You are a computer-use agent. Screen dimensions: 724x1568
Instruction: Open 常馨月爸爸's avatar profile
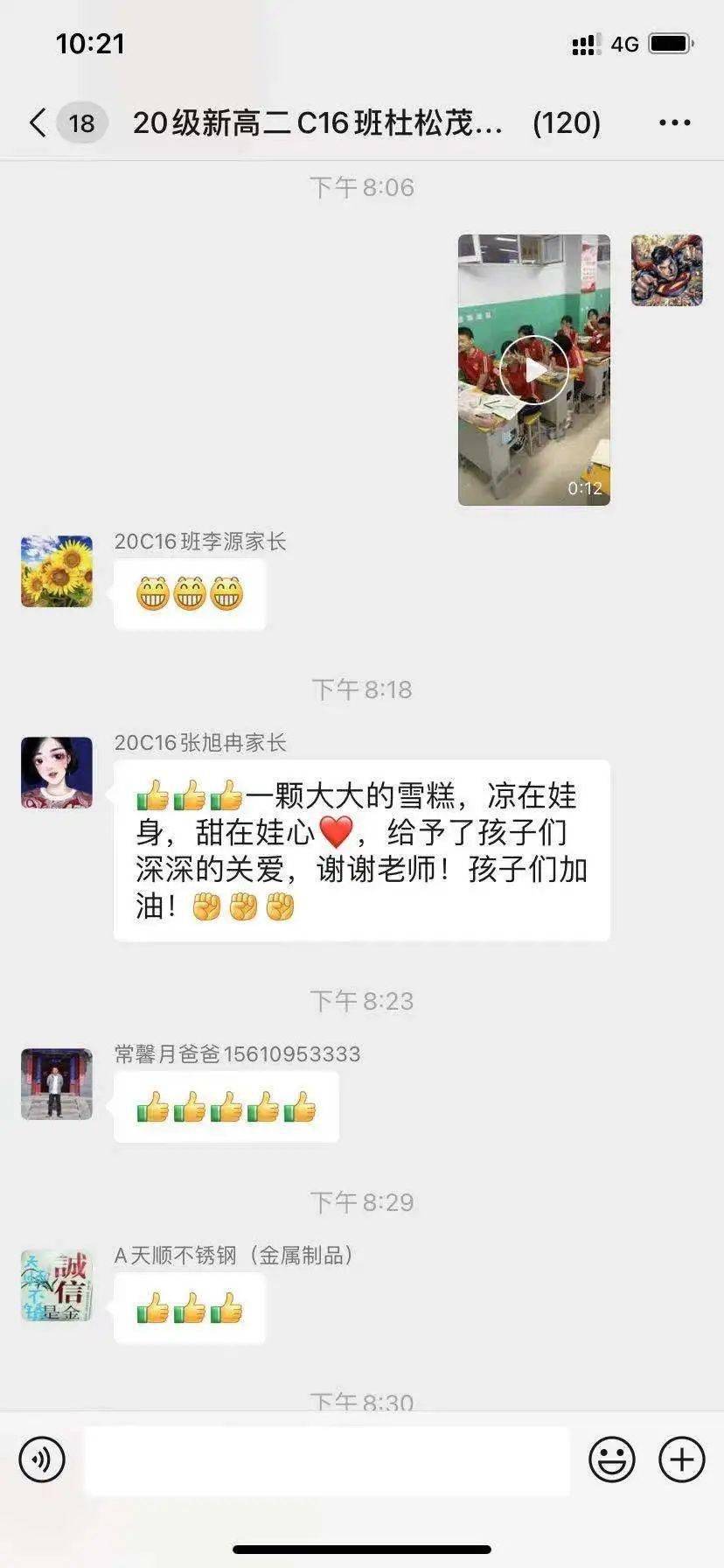(x=57, y=1084)
